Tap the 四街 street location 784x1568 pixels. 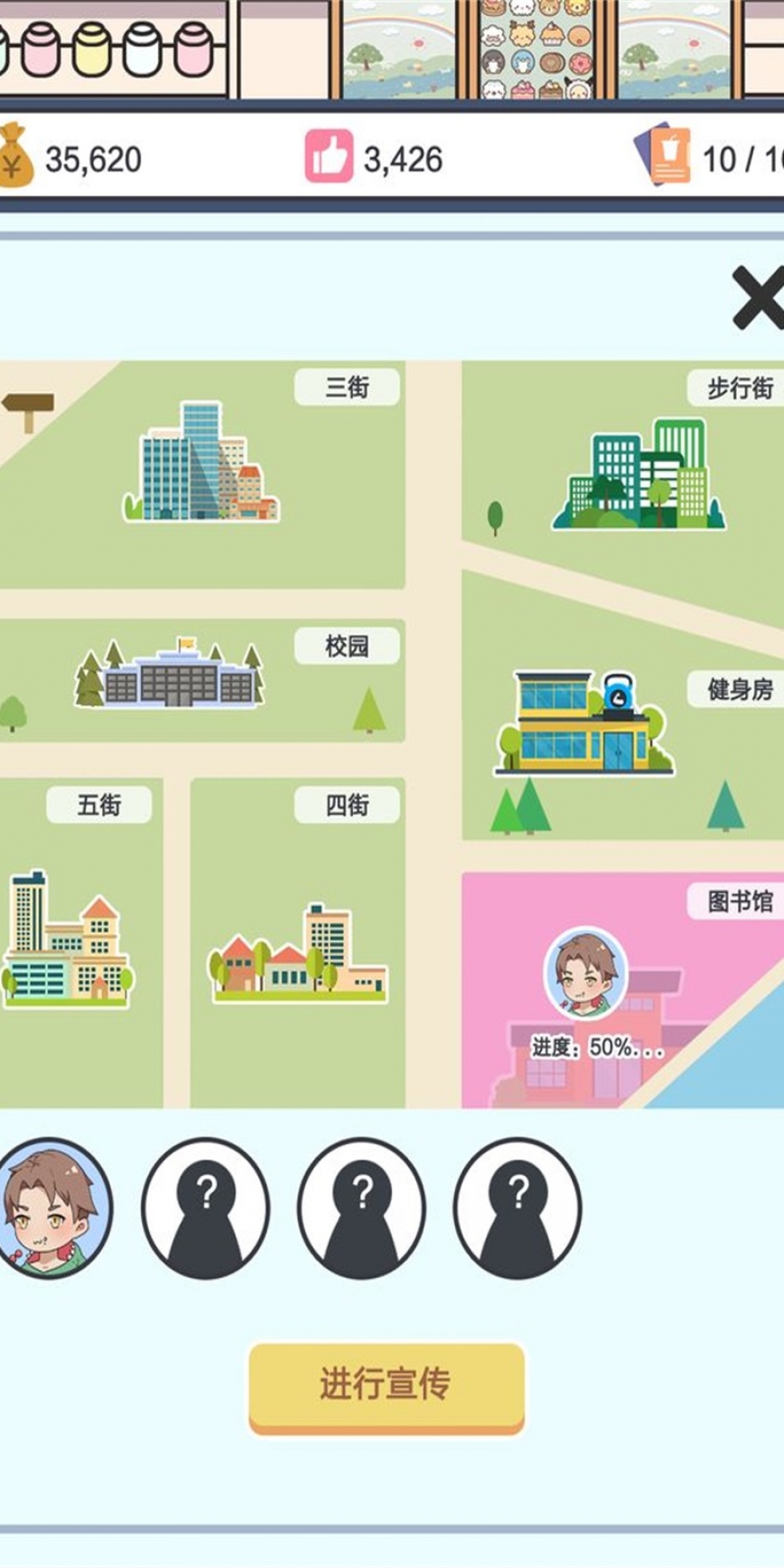pyautogui.click(x=297, y=953)
